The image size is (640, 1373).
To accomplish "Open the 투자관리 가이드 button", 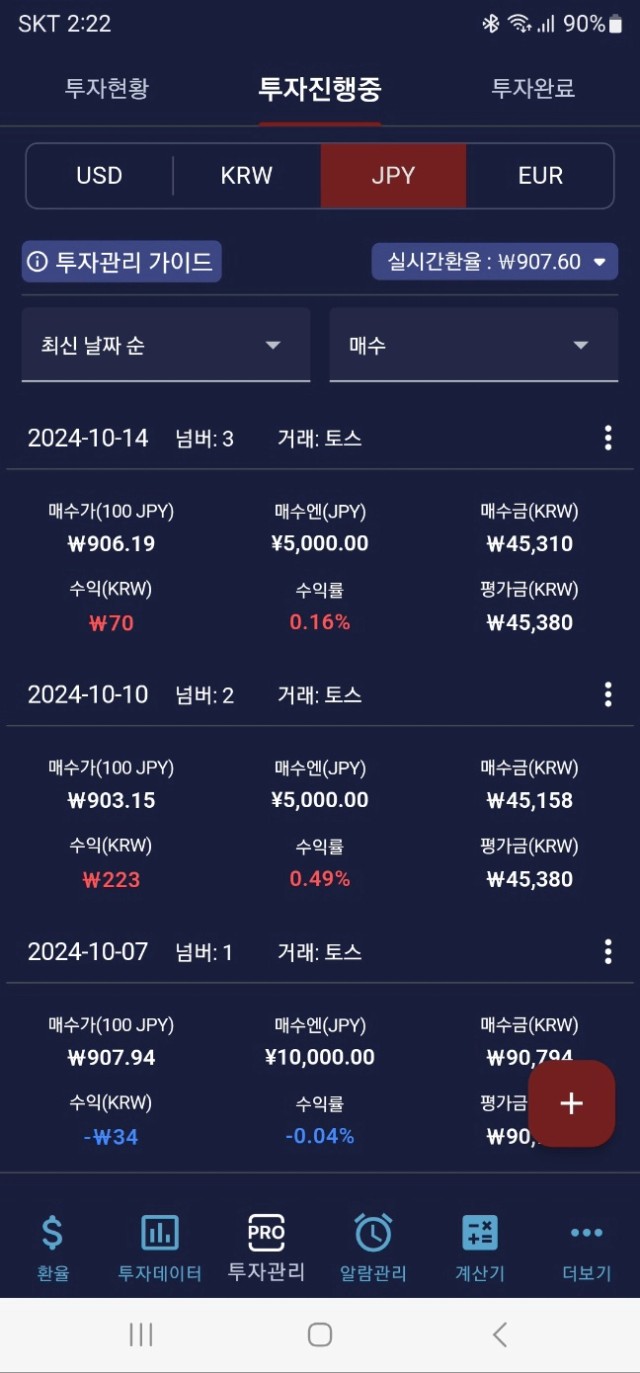I will (x=122, y=262).
